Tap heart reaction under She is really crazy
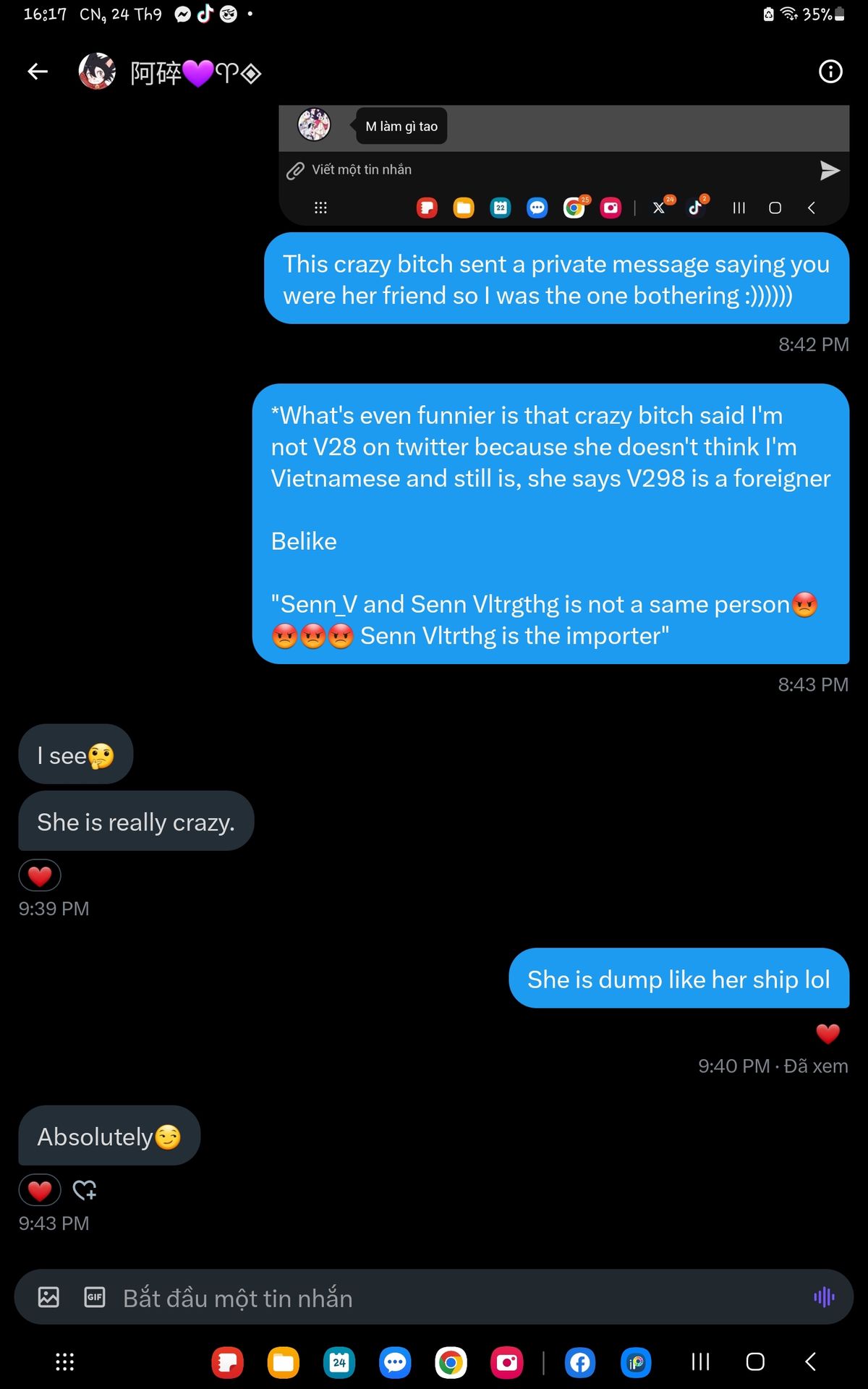The height and width of the screenshot is (1389, 868). [x=40, y=875]
